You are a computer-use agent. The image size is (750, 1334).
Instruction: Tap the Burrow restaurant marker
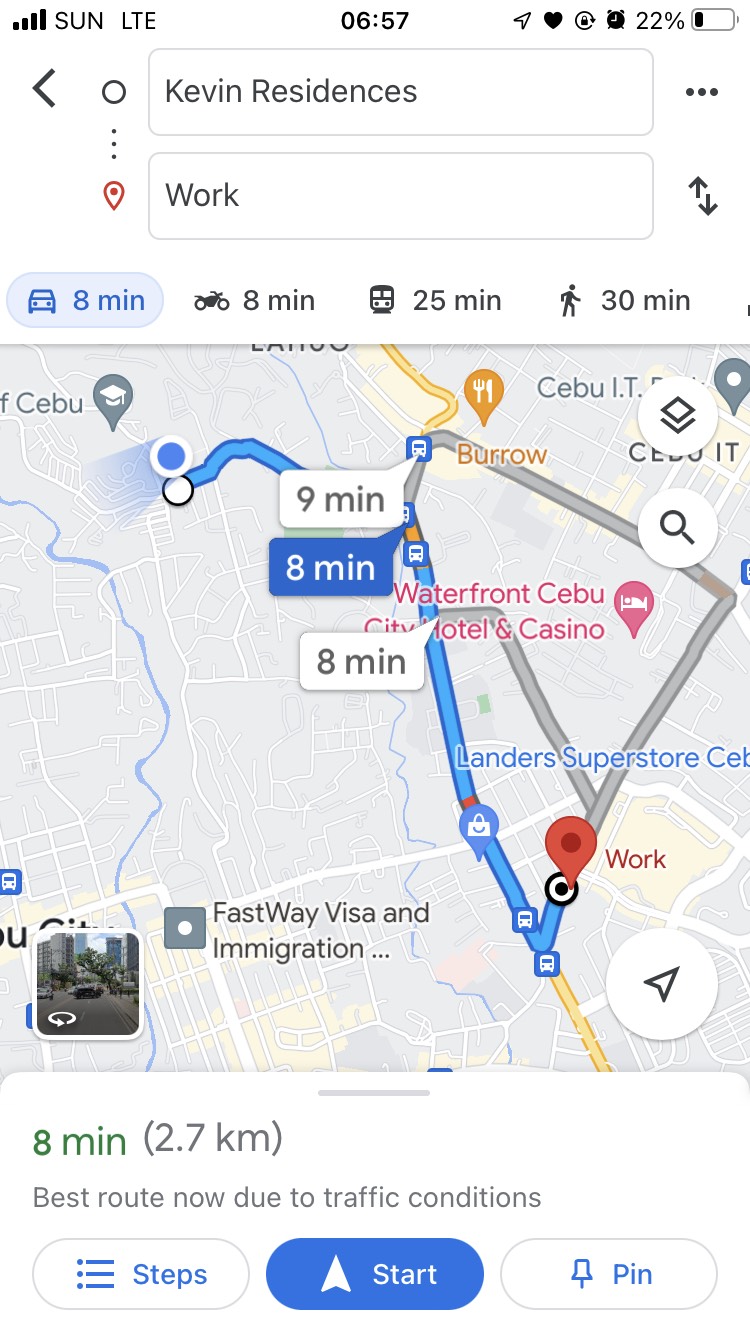coord(484,395)
